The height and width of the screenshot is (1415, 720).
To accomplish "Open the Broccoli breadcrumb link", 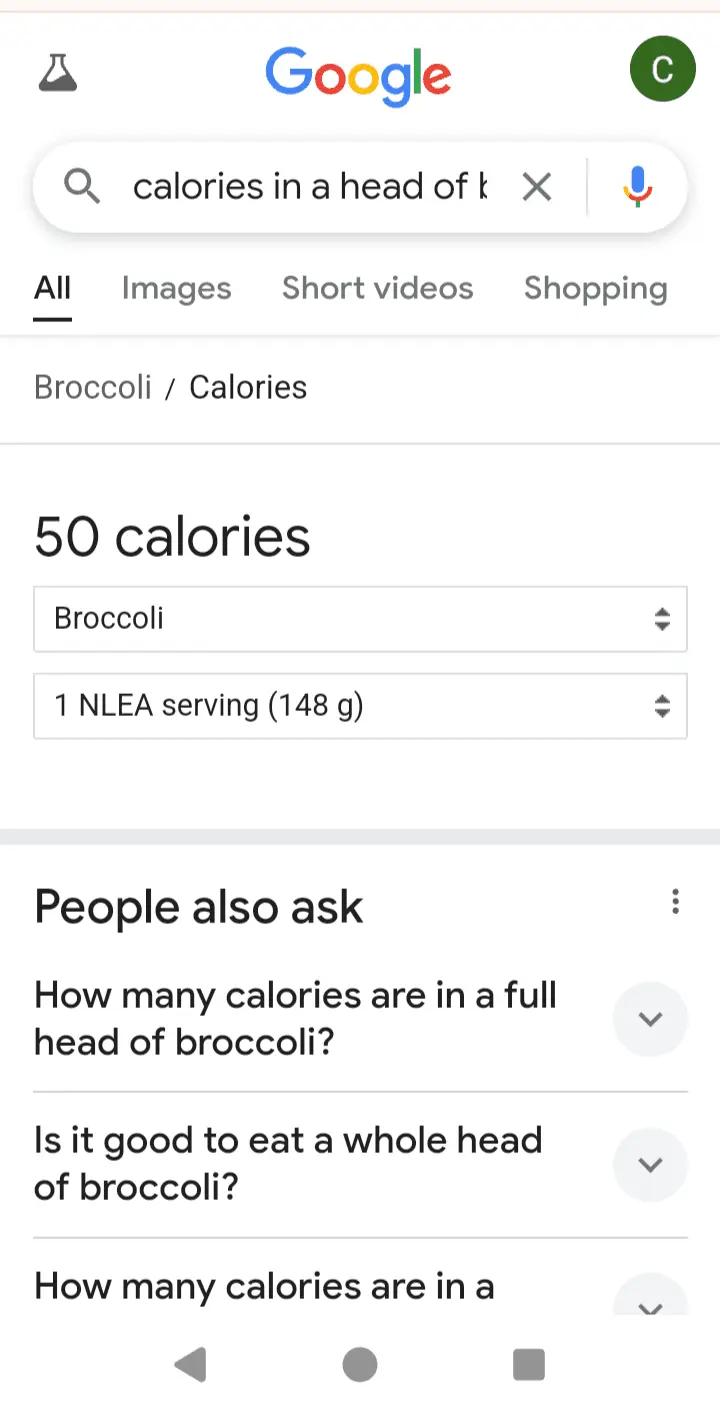I will (92, 388).
